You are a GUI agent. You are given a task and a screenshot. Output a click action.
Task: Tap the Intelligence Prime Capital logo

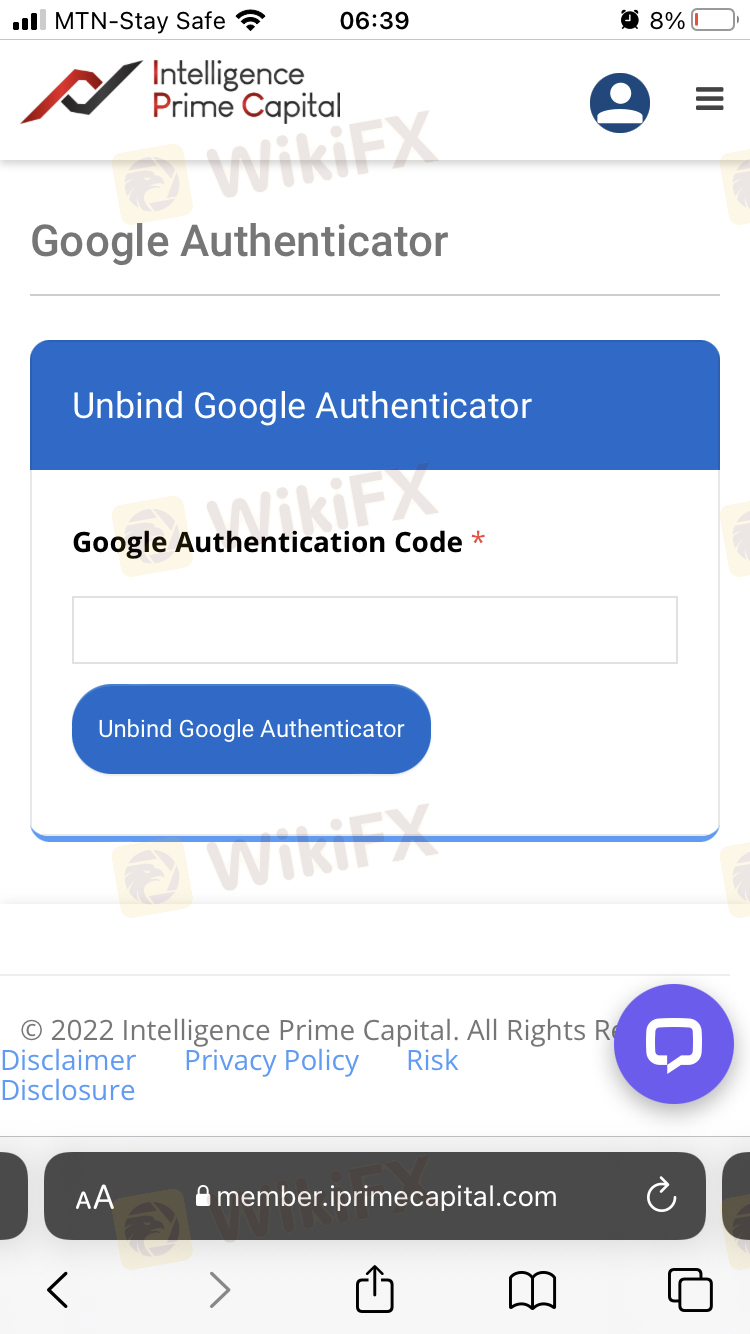pos(181,92)
